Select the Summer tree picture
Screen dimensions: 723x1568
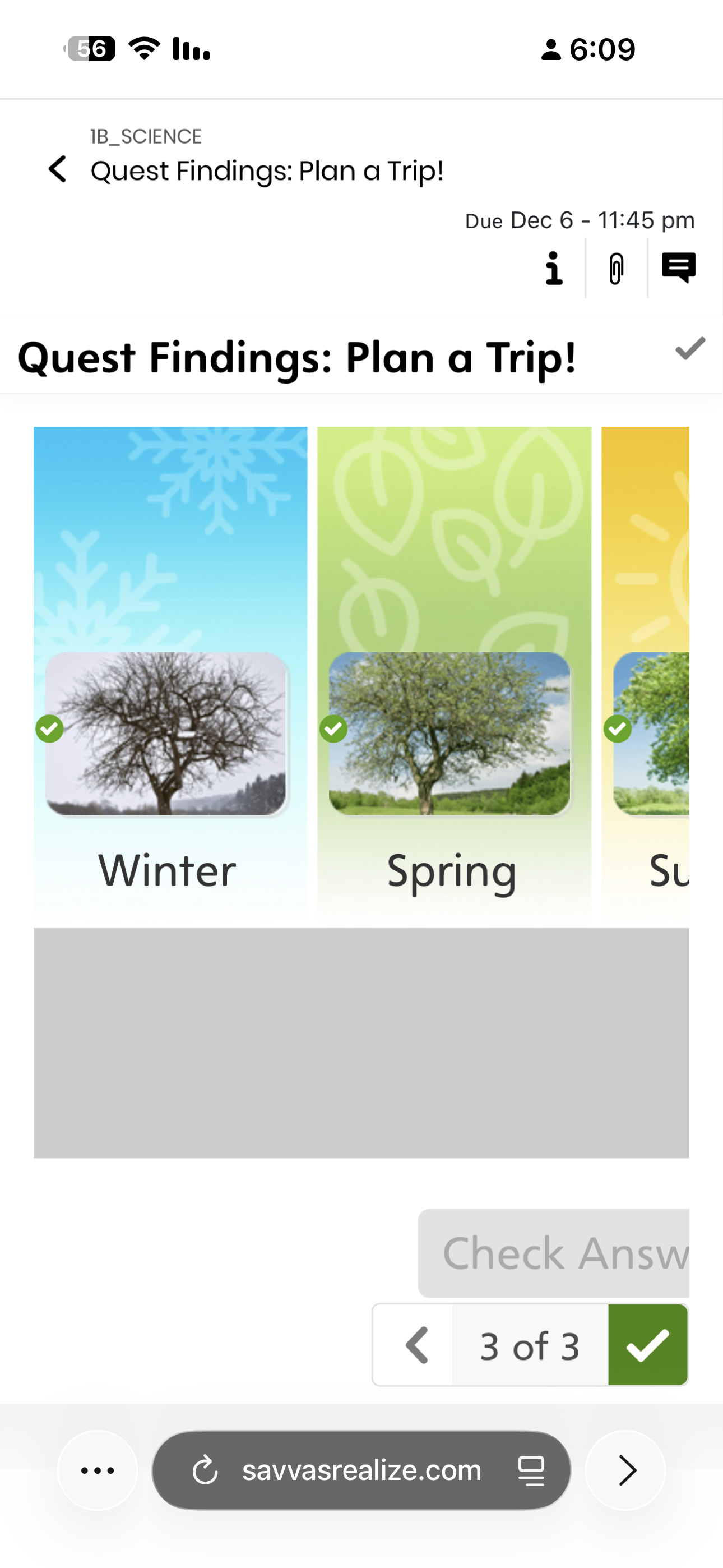(x=652, y=734)
